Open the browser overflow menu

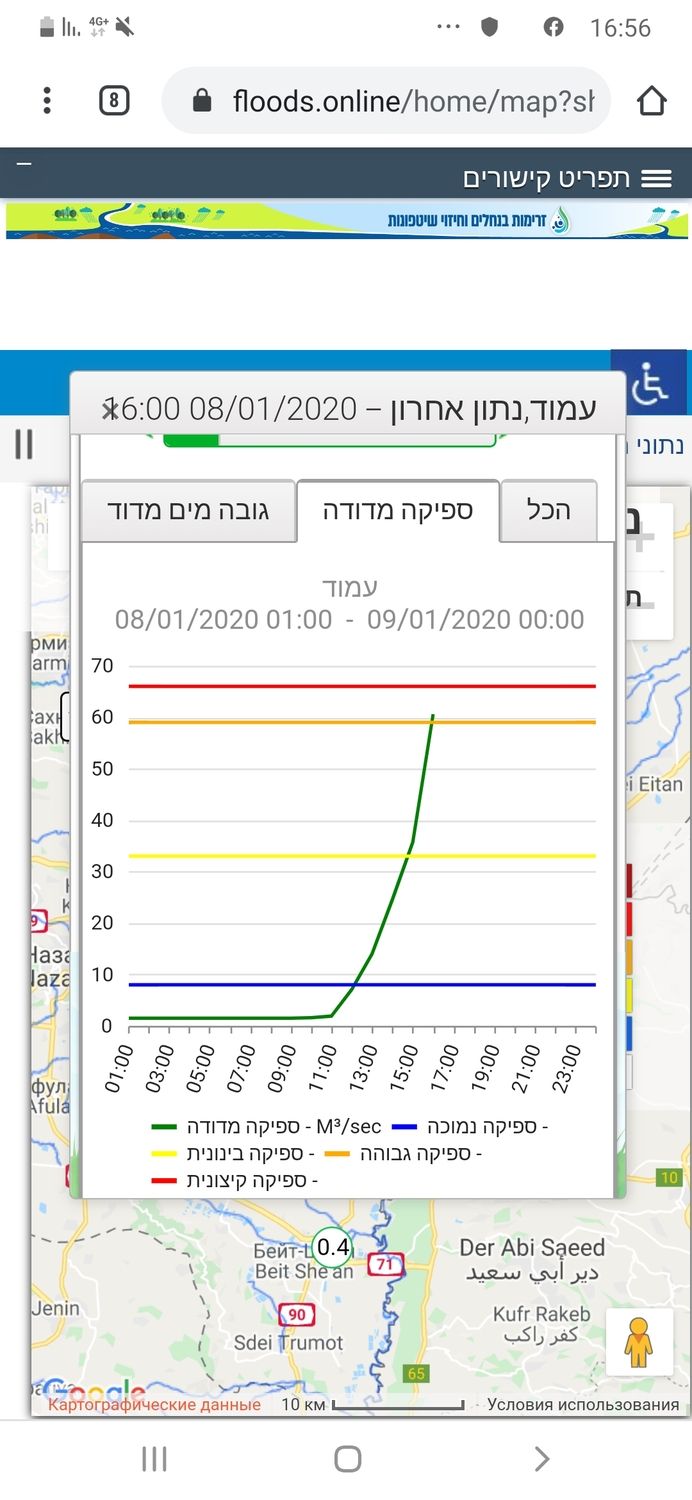click(47, 100)
